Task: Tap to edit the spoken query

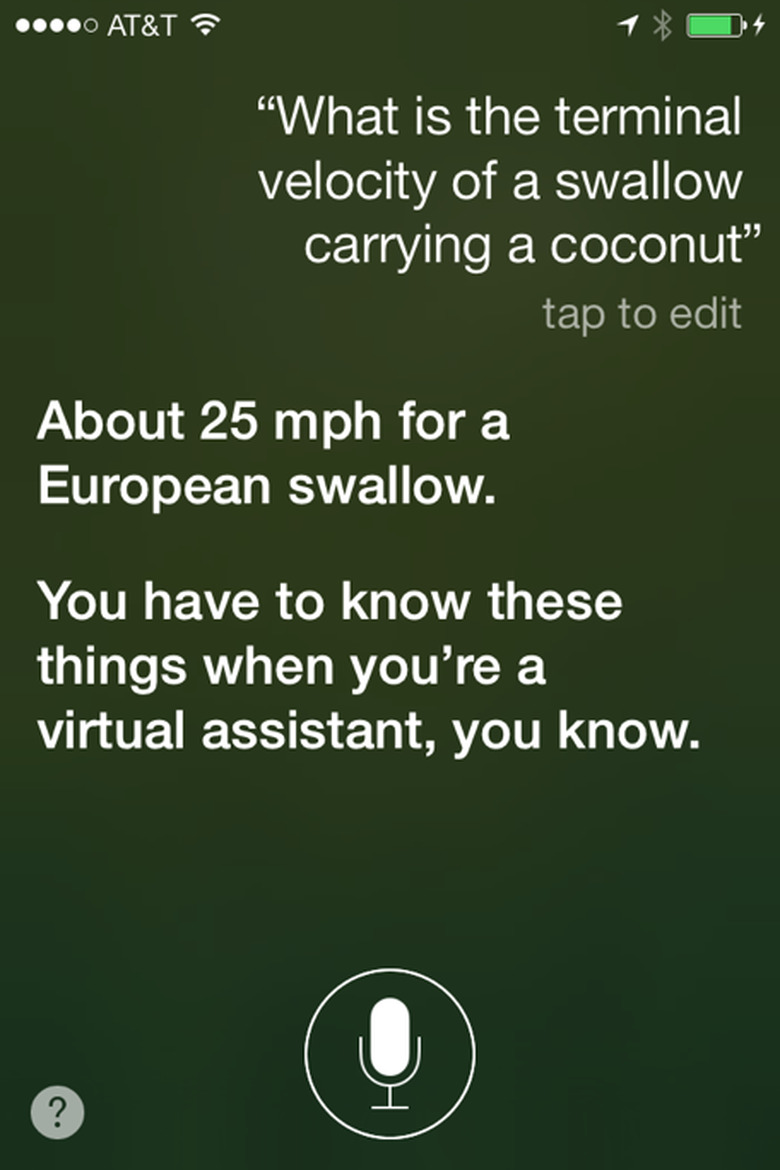Action: [x=641, y=314]
